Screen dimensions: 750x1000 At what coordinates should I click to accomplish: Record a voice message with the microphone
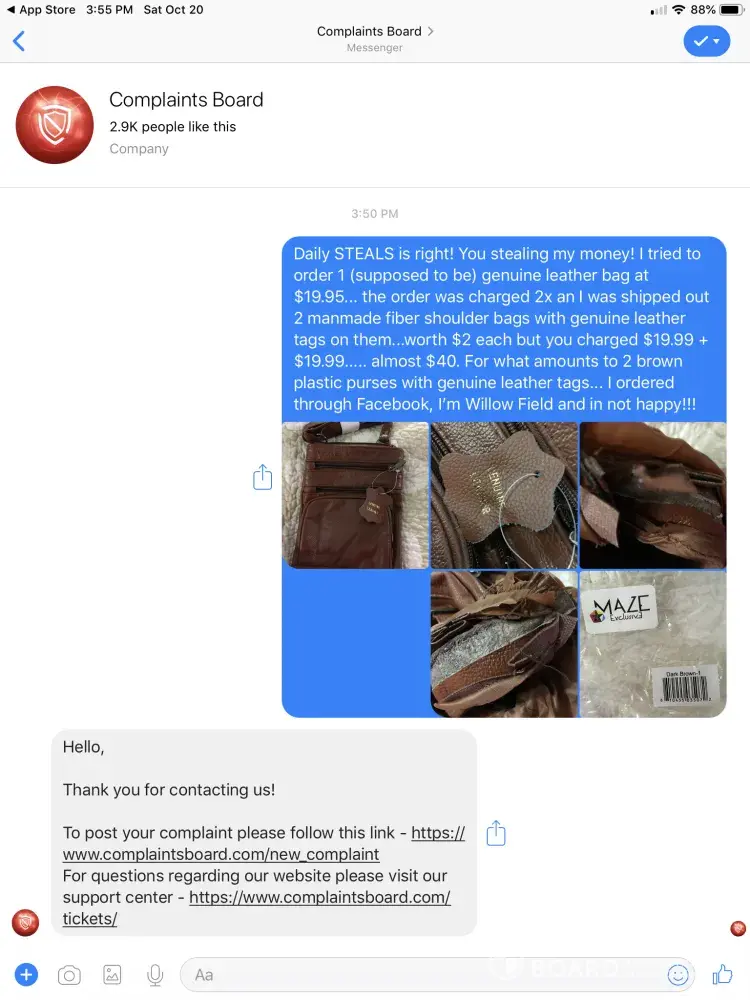(155, 974)
